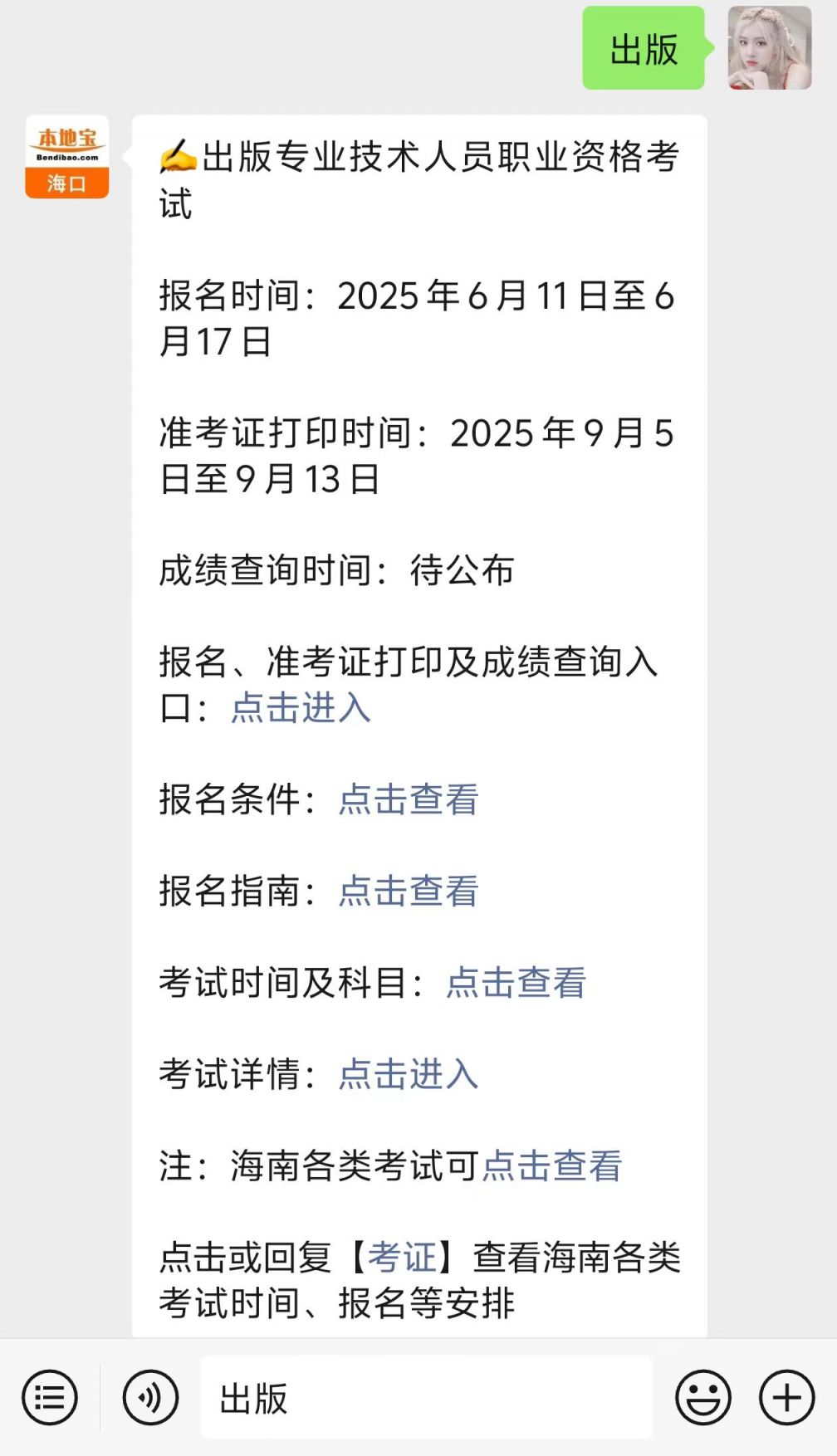View 考试时间及科目 via 点击查看

tap(516, 983)
